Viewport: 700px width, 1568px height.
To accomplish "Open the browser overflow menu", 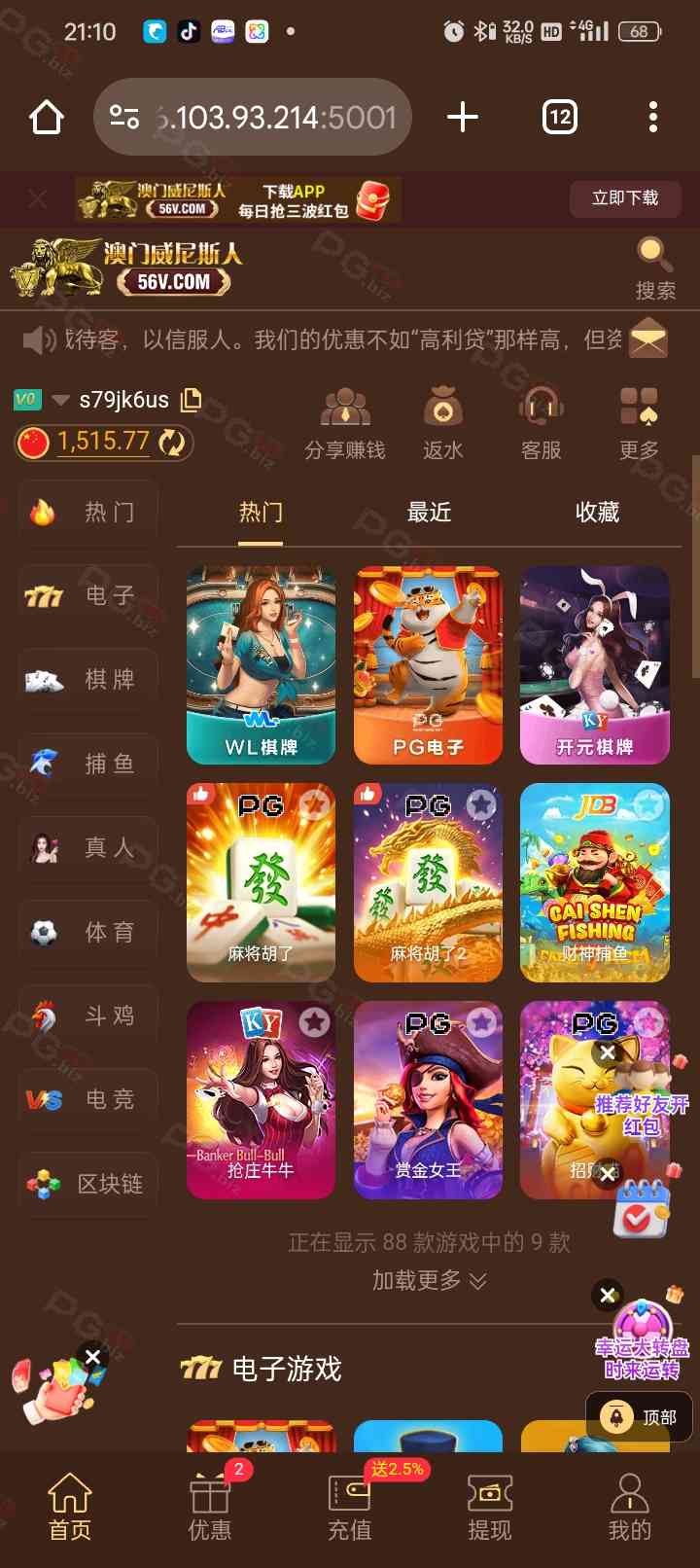I will (652, 118).
